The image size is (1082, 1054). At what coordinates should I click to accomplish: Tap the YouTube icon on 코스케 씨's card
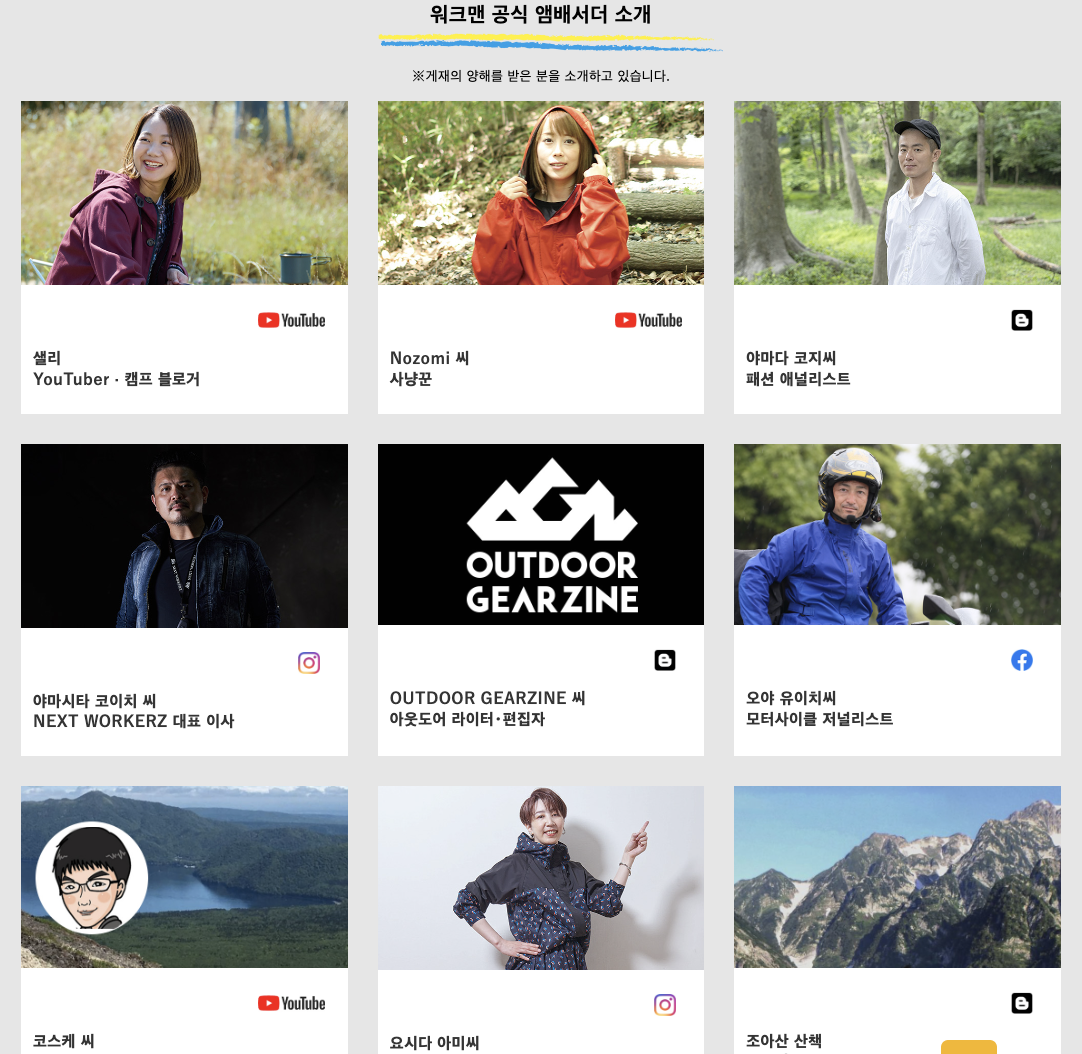[x=291, y=1003]
